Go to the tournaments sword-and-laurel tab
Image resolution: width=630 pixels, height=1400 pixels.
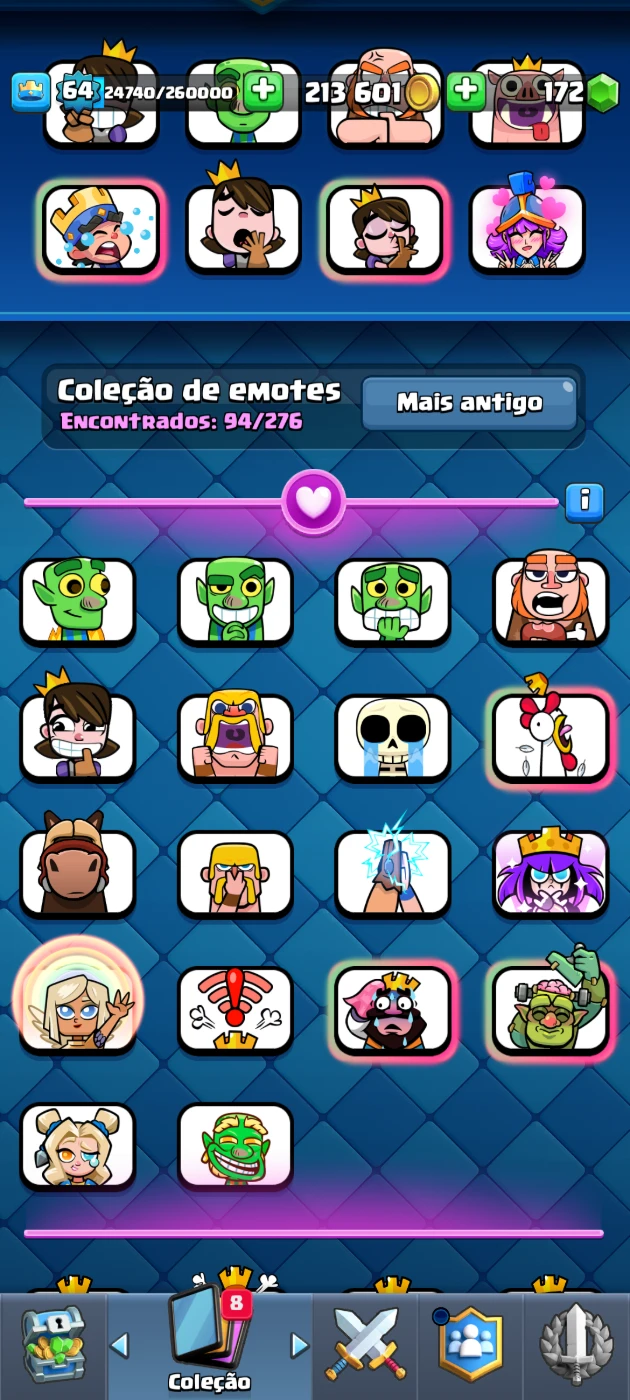(x=575, y=1345)
